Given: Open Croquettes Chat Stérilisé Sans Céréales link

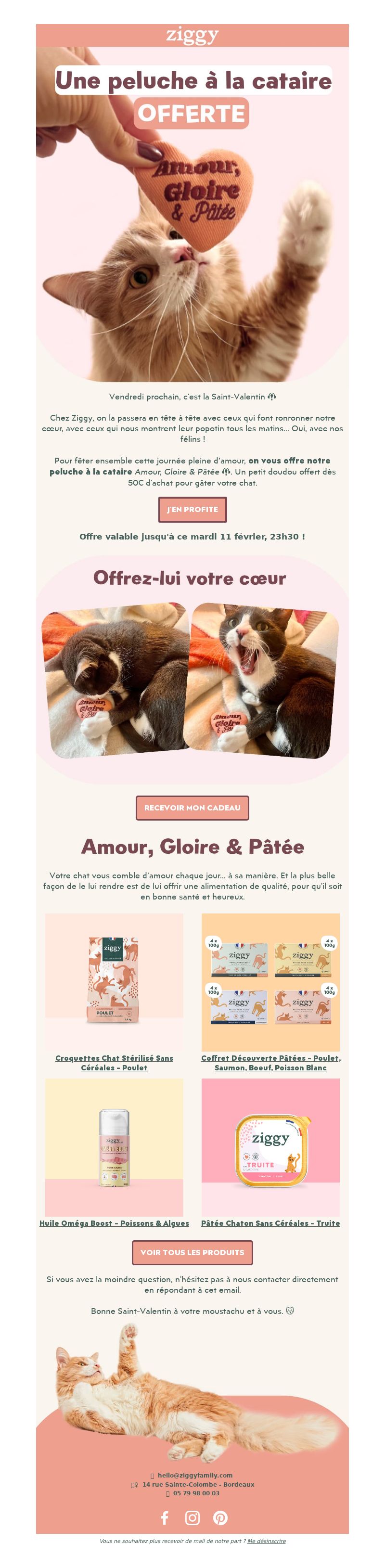Looking at the screenshot, I should tap(115, 1062).
